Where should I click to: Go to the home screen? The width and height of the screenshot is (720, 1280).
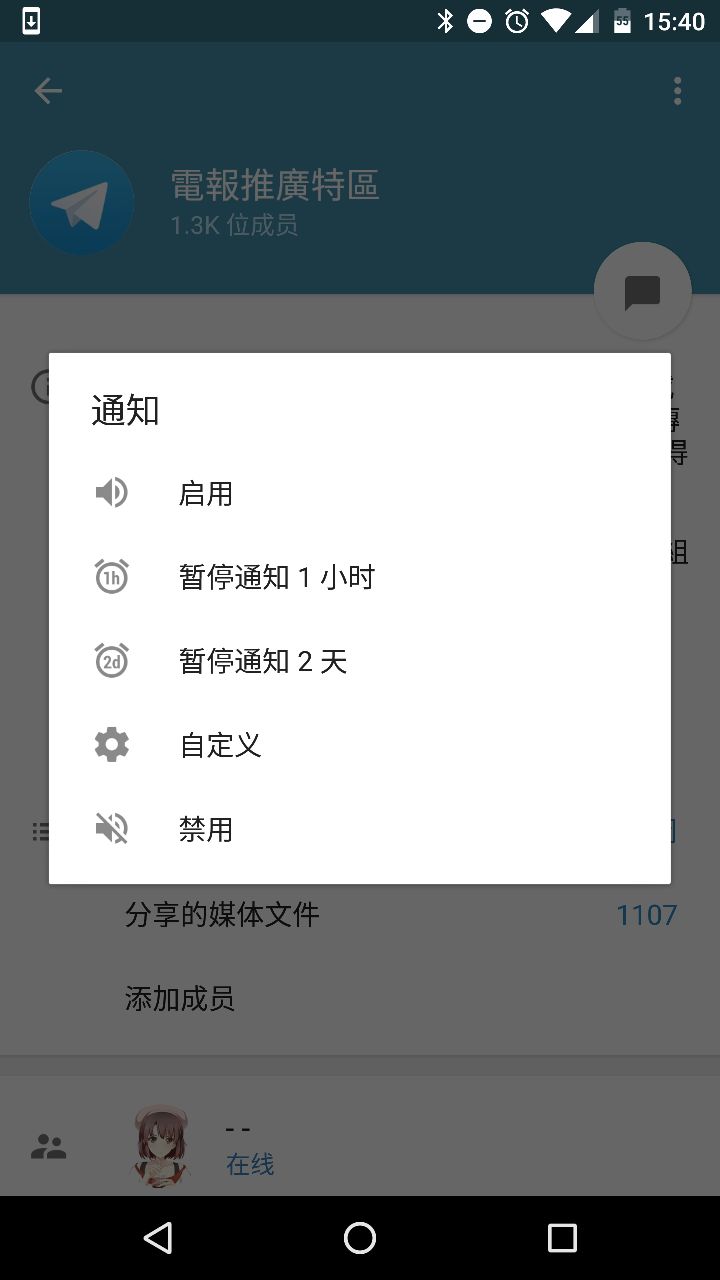pos(360,1238)
